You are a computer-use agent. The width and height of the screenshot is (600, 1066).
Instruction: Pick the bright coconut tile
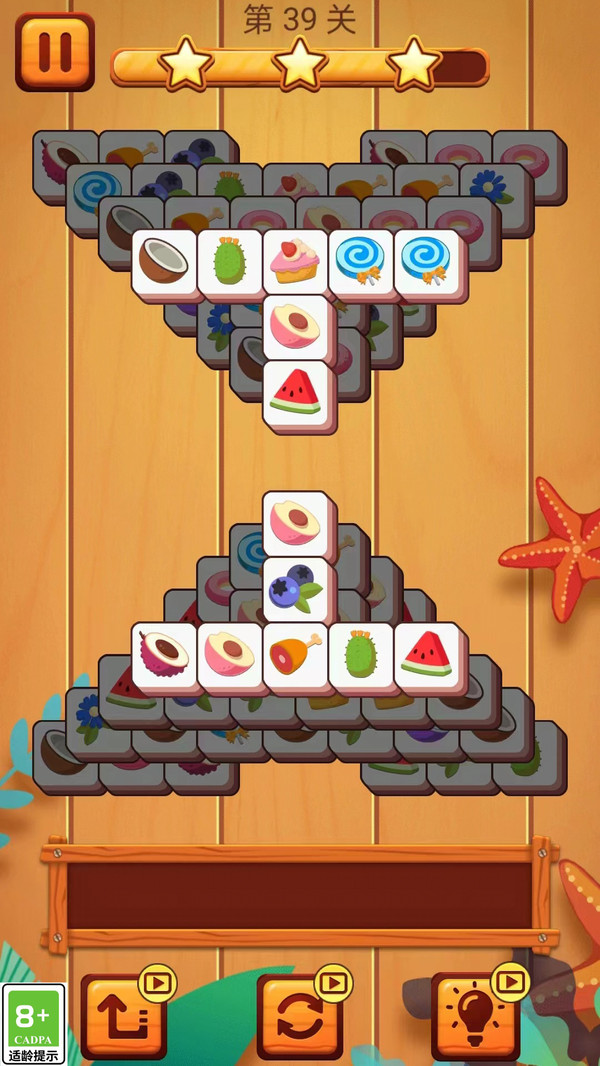coord(164,262)
